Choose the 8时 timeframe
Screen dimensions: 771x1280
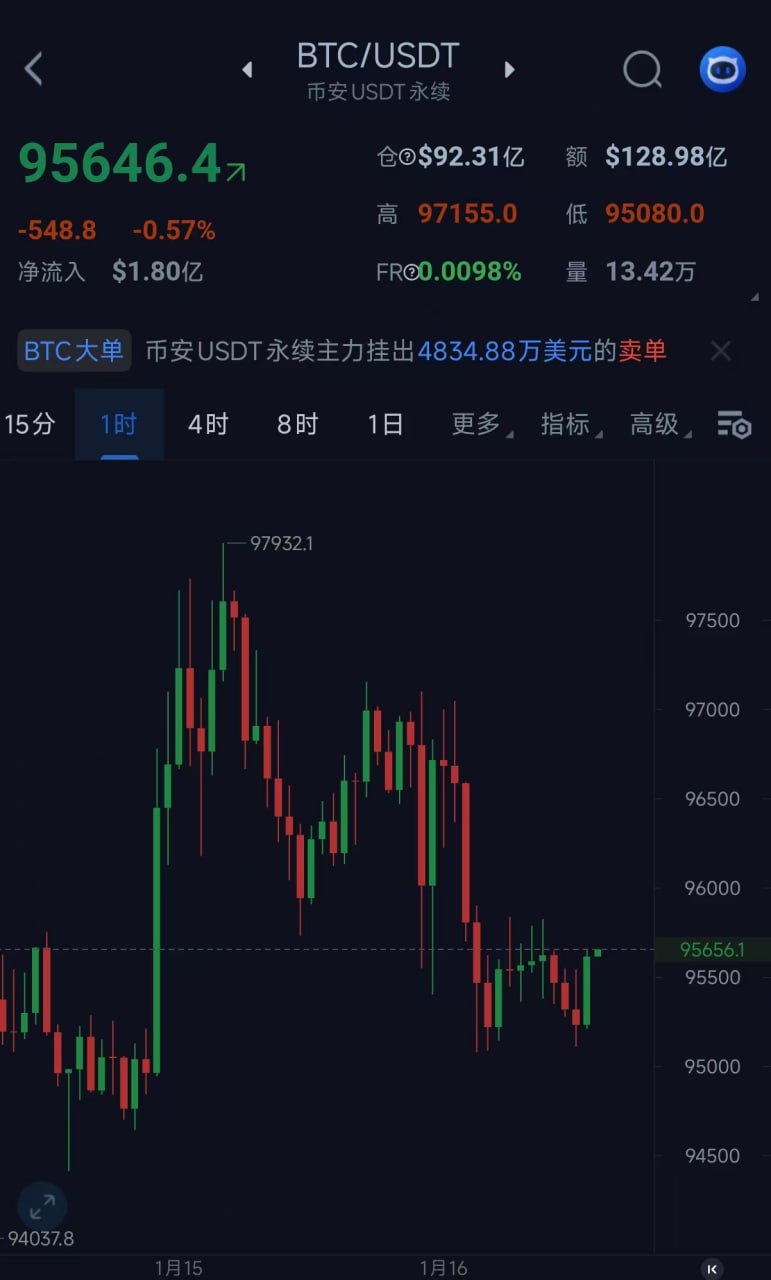click(x=297, y=424)
